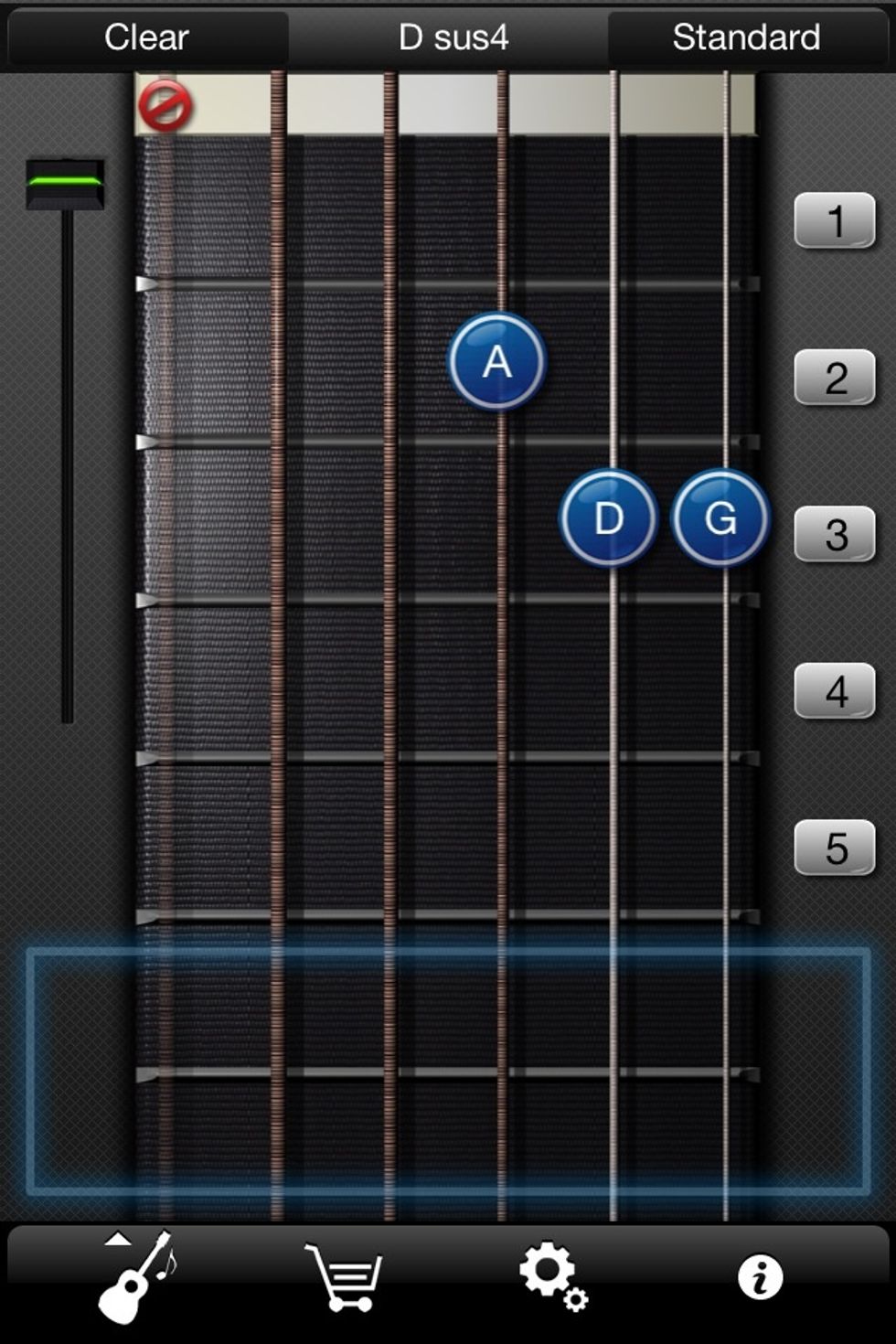
Task: Tap the G note marker
Action: [720, 517]
